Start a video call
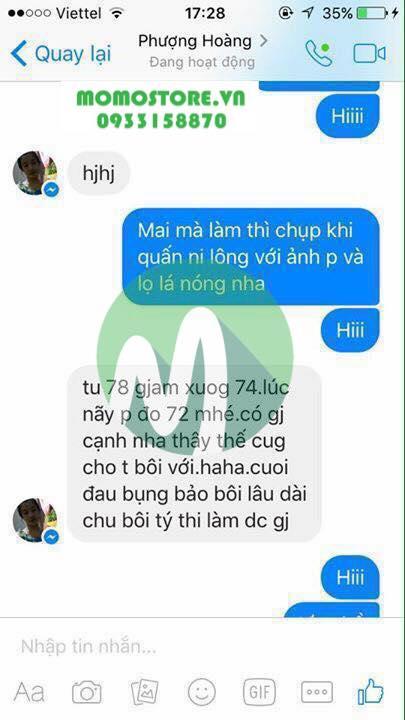This screenshot has height=720, width=405. point(369,54)
